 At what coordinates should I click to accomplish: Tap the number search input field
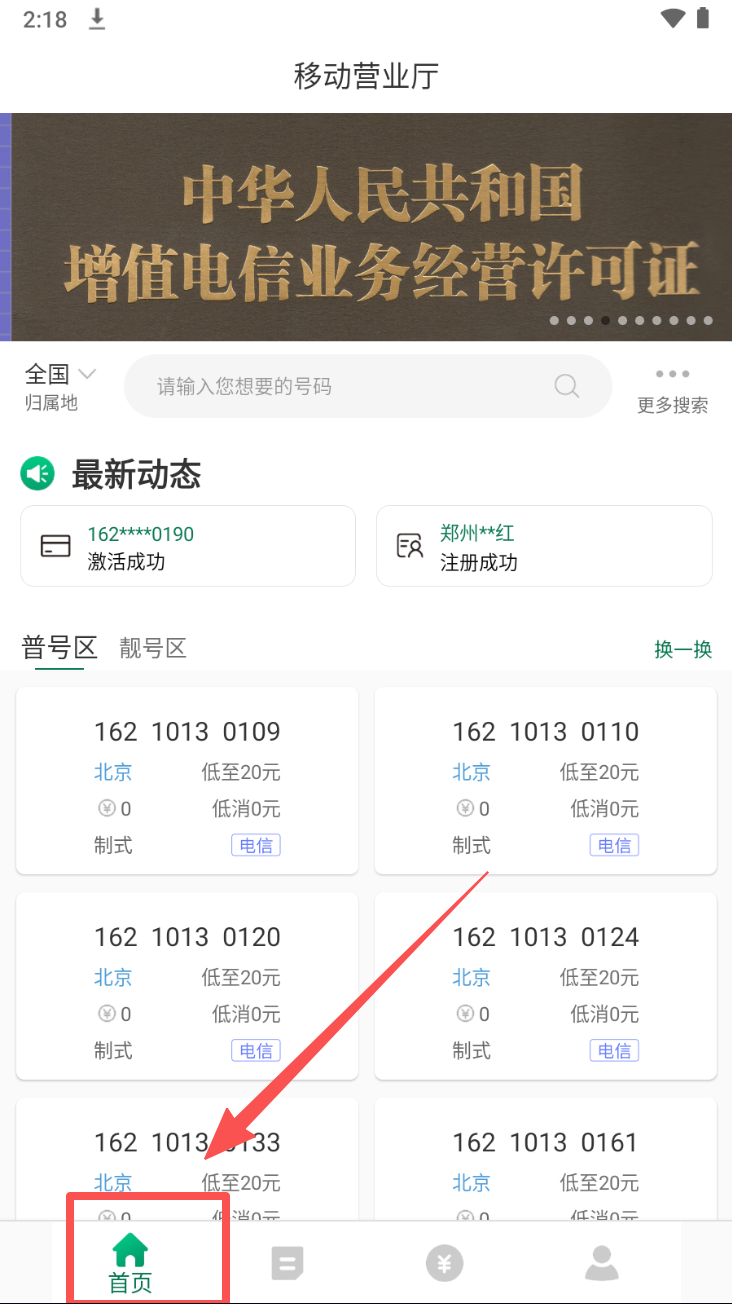point(350,386)
